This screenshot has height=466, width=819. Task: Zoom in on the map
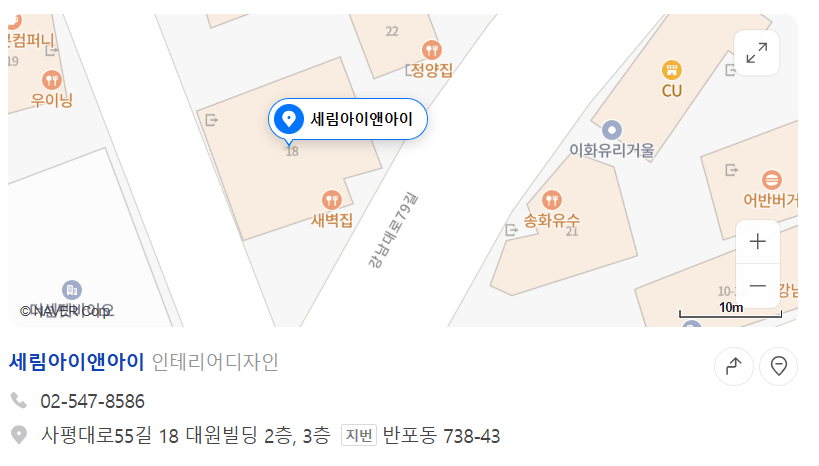pos(757,242)
